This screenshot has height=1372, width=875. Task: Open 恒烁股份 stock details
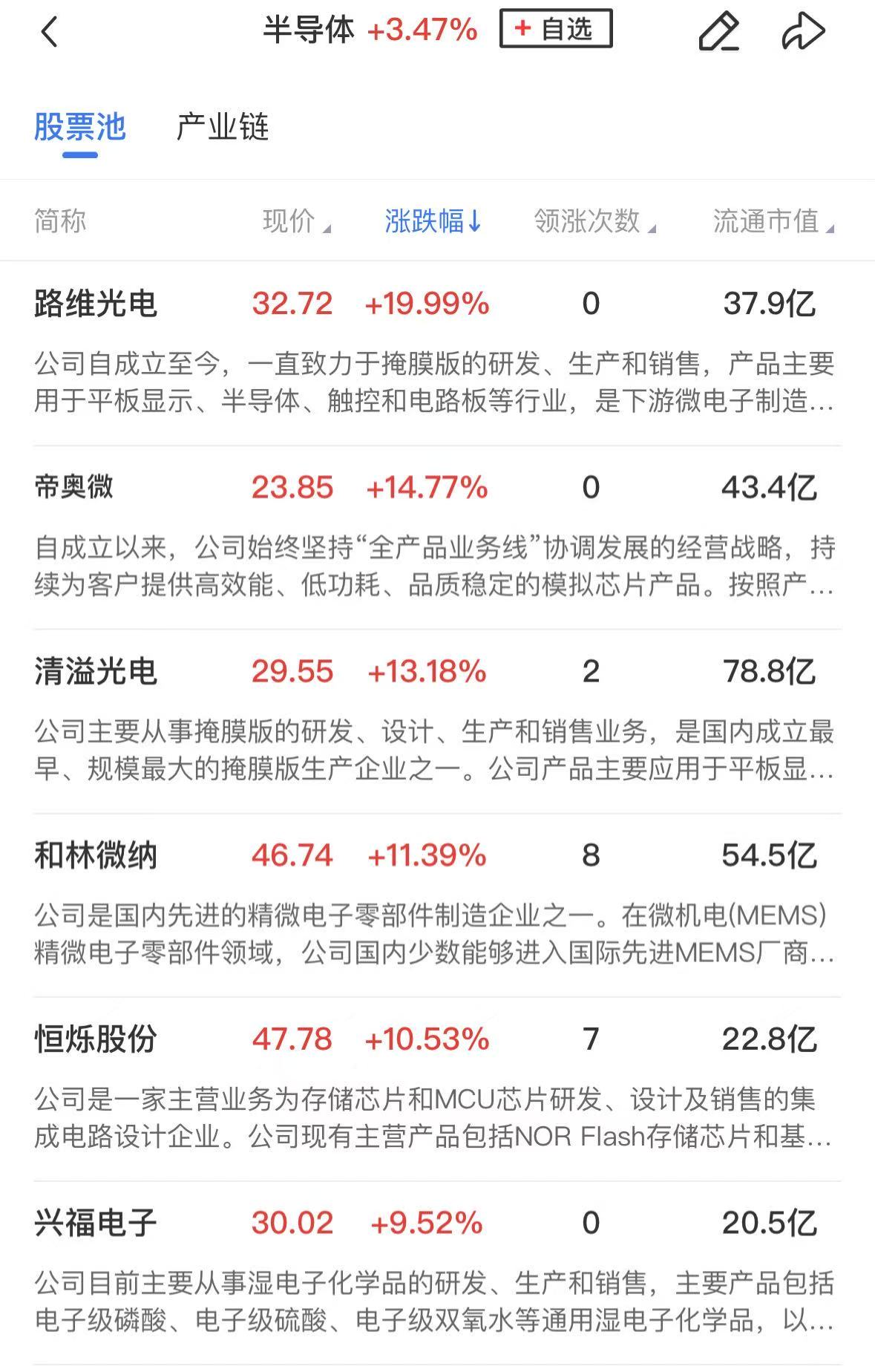(96, 1039)
